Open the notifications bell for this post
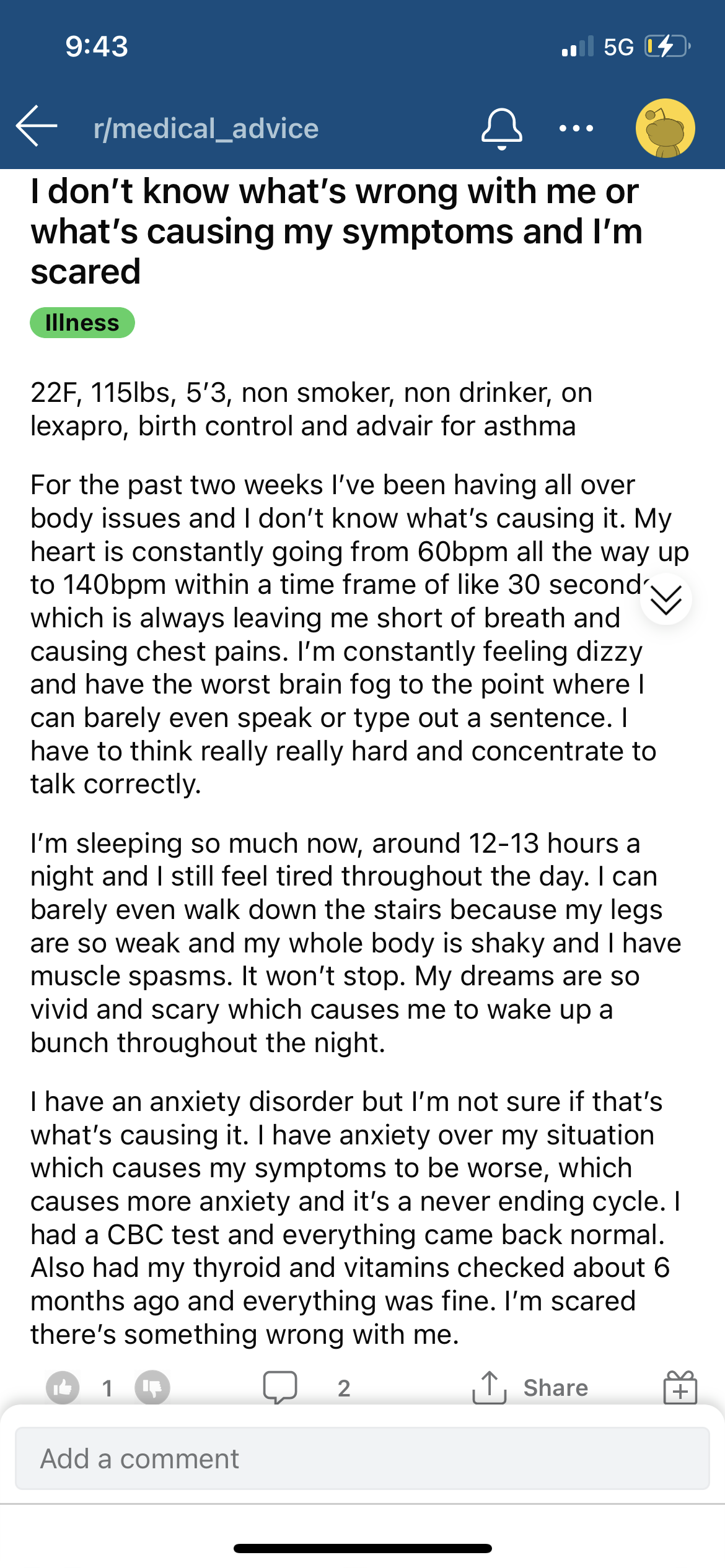725x1568 pixels. [501, 128]
